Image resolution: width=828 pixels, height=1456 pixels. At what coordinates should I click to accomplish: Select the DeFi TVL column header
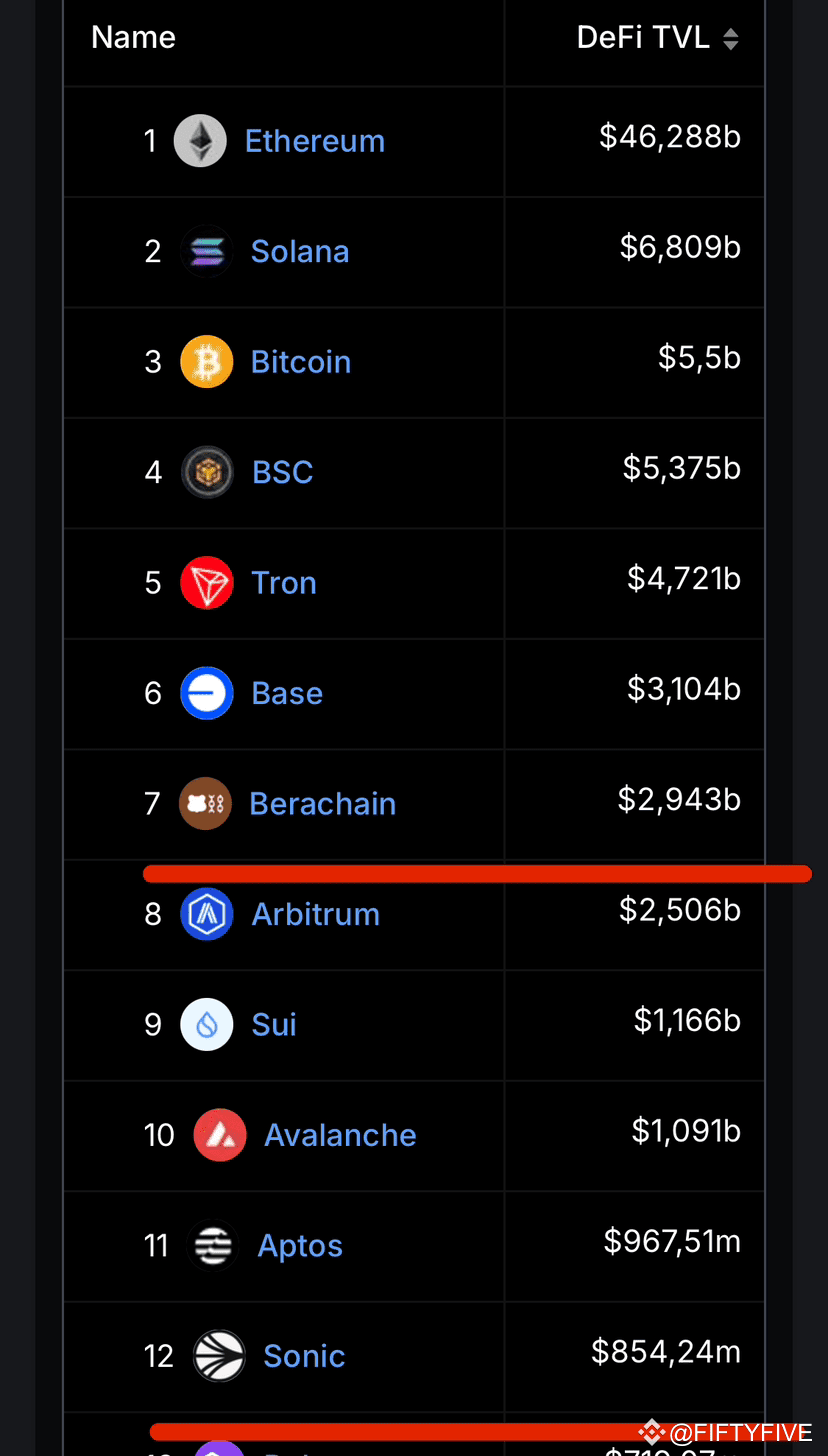642,37
